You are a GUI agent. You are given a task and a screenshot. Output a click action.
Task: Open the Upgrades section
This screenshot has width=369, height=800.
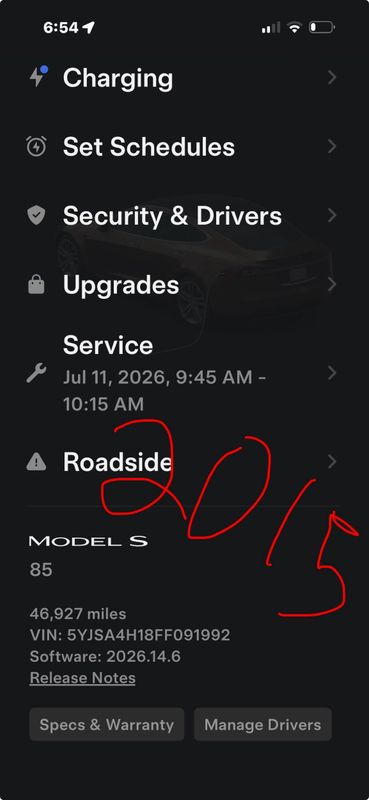click(183, 285)
